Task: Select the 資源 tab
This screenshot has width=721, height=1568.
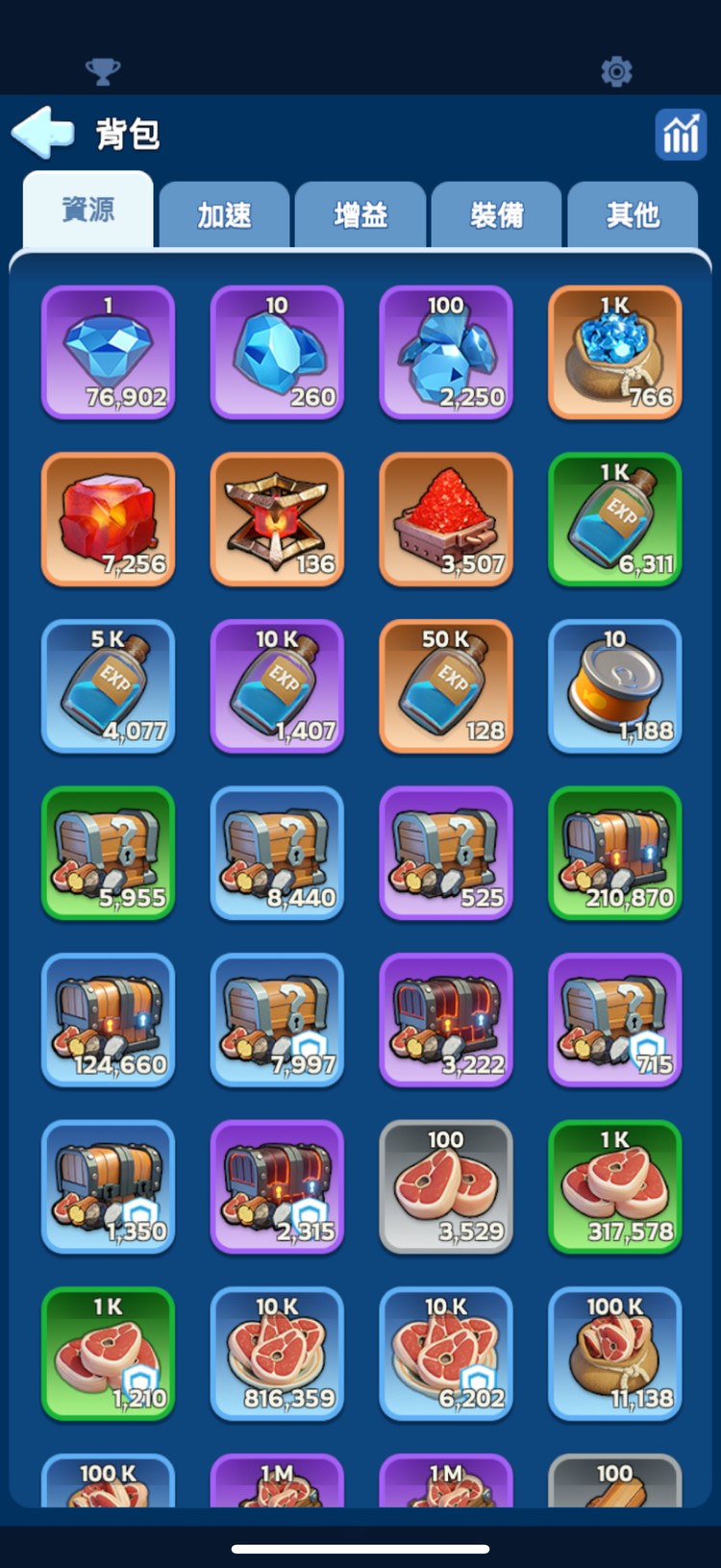Action: 88,211
